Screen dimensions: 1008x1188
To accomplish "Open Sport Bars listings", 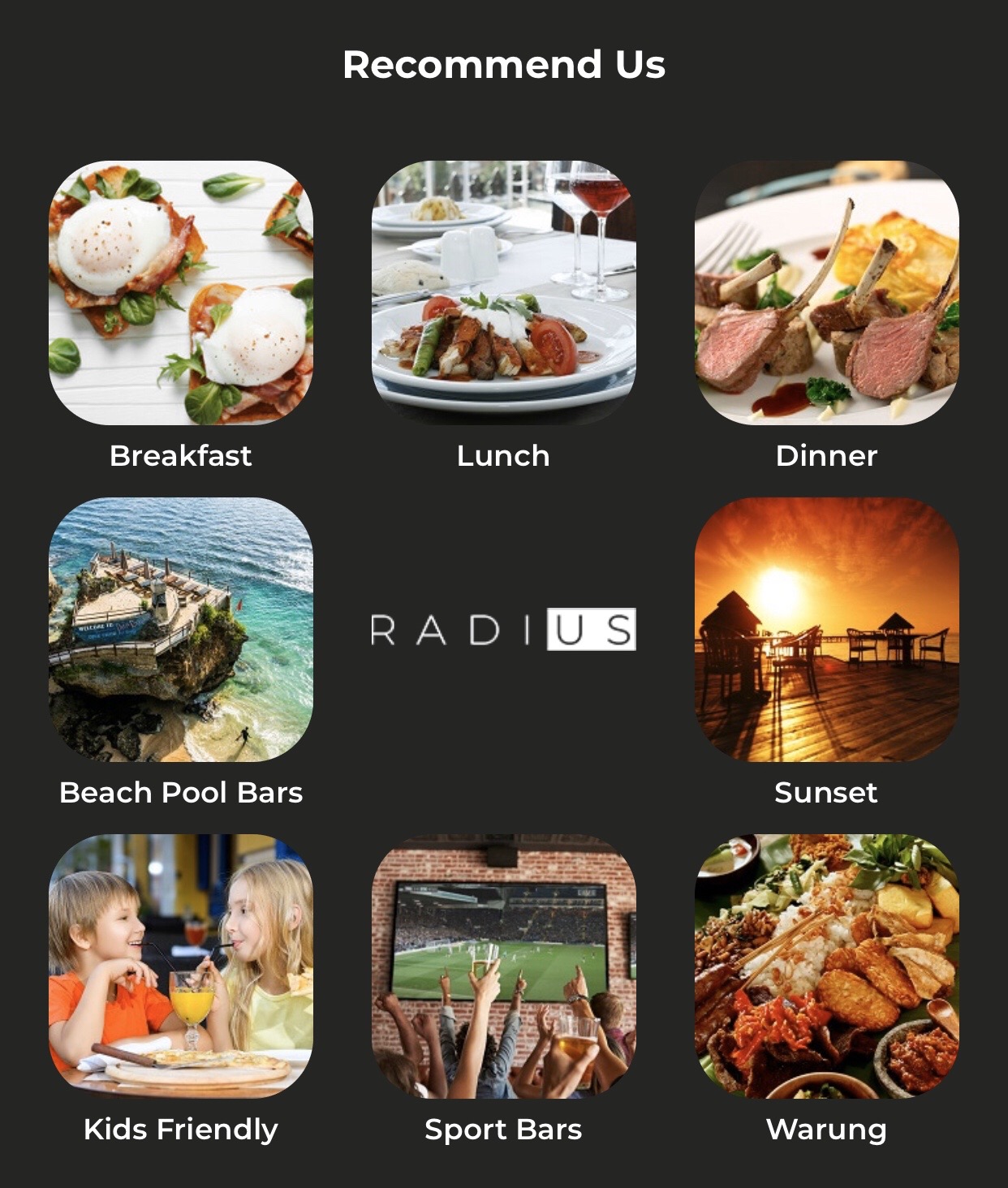I will (503, 966).
